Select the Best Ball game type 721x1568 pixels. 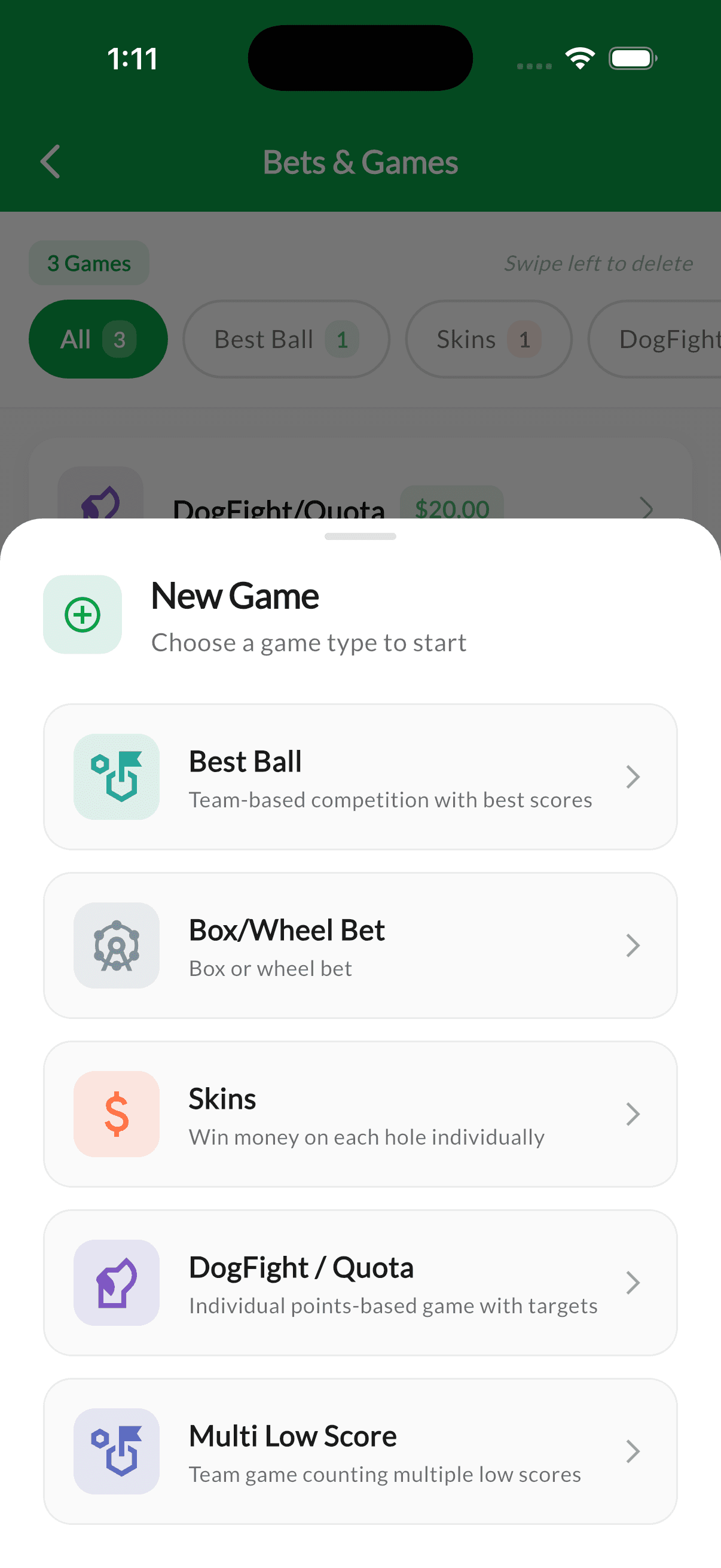(359, 777)
